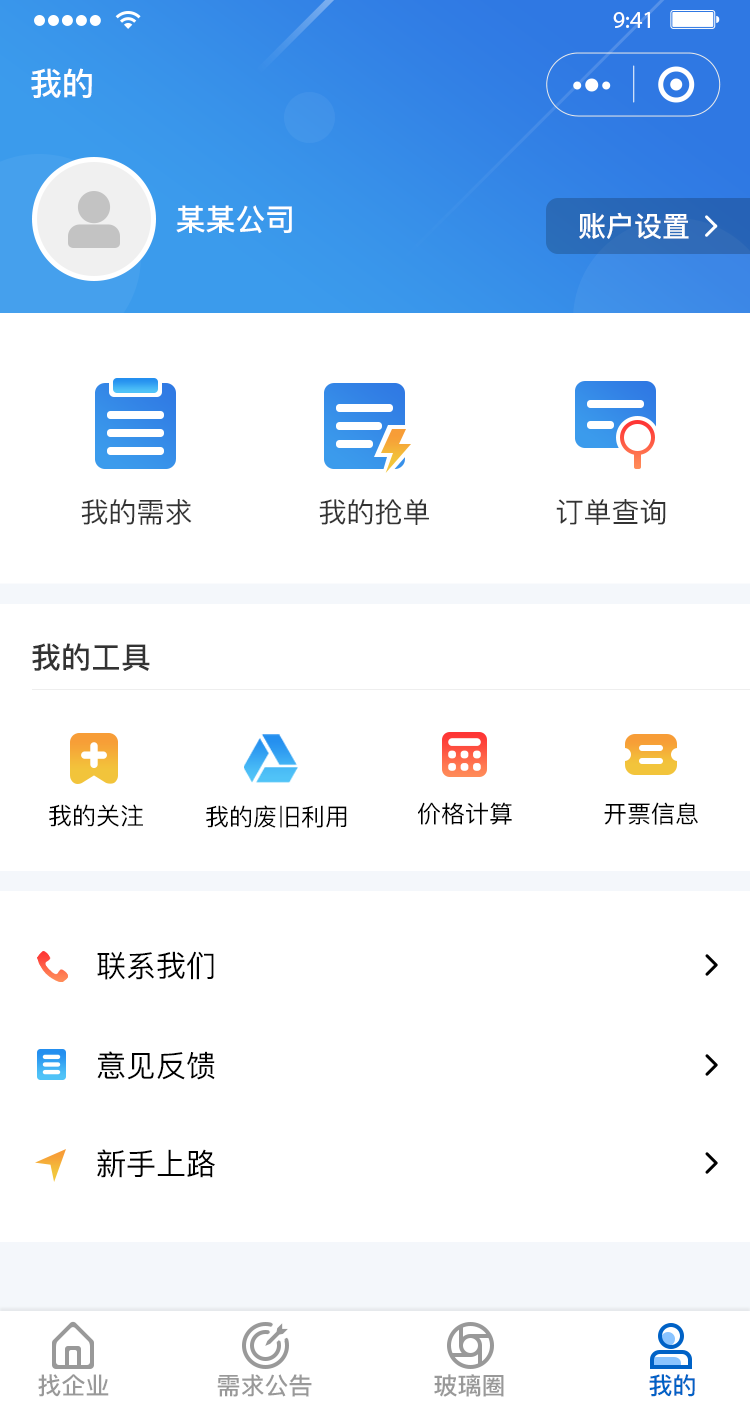Select the 我的 tab
Viewport: 750px width, 1409px height.
click(x=671, y=1359)
